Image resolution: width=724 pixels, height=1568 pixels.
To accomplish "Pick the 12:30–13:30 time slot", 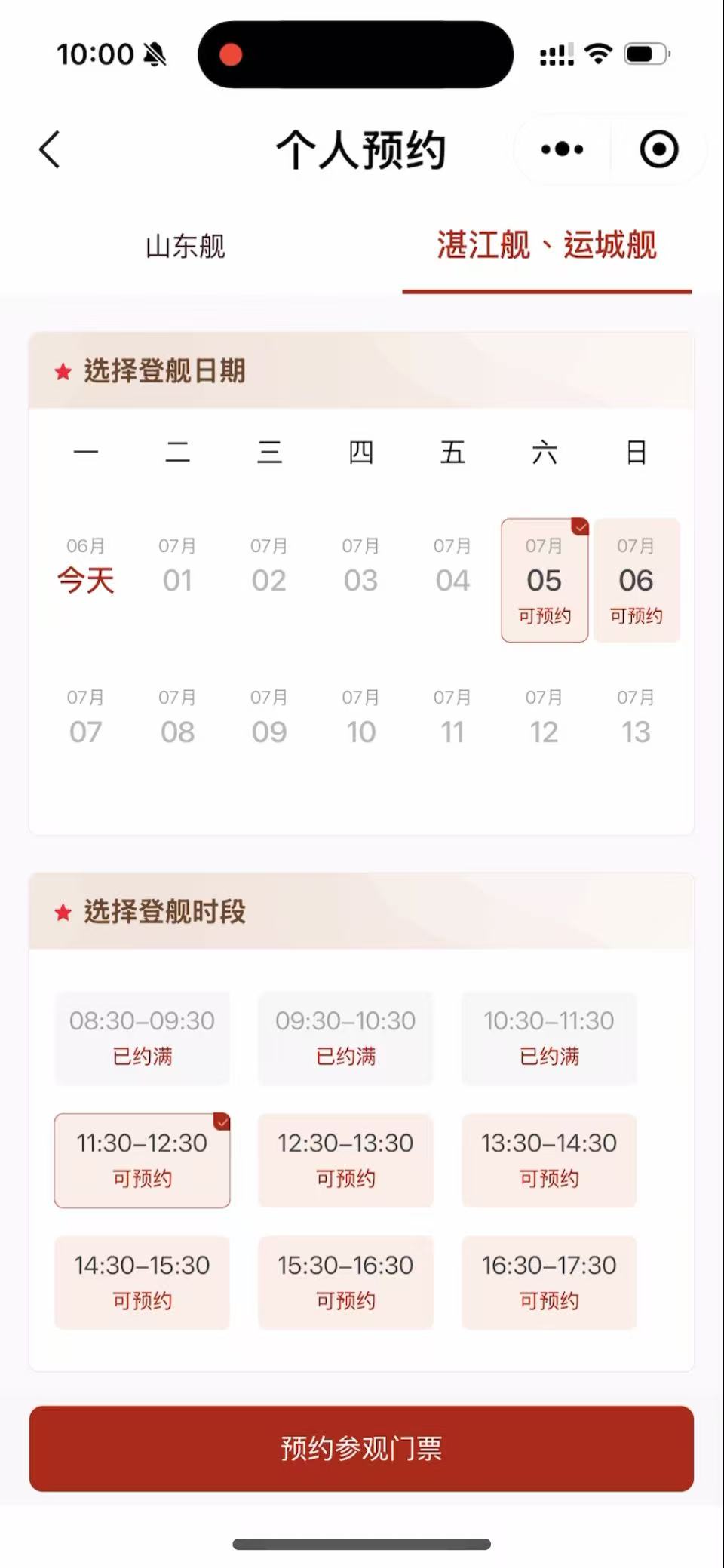I will pyautogui.click(x=345, y=1160).
